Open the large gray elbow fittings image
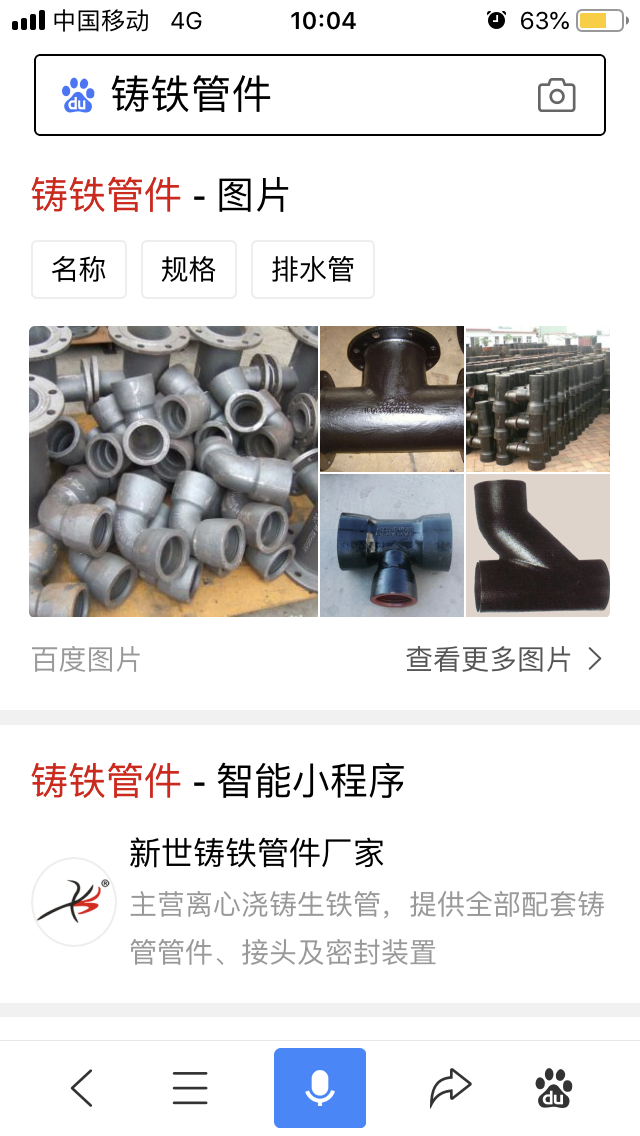This screenshot has width=640, height=1136. pos(173,471)
